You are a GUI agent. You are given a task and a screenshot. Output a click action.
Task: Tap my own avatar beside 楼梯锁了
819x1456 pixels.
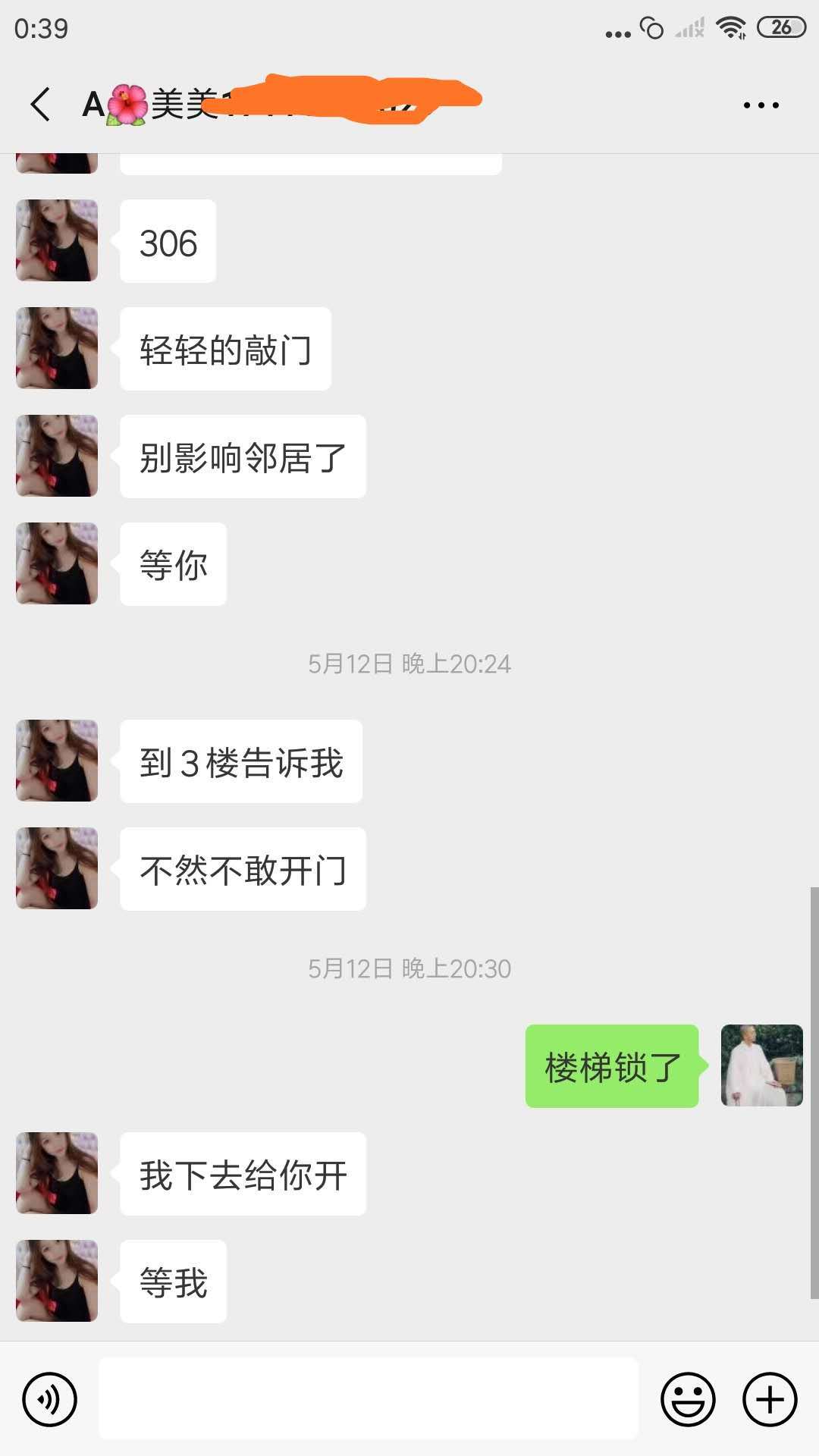(x=761, y=1065)
